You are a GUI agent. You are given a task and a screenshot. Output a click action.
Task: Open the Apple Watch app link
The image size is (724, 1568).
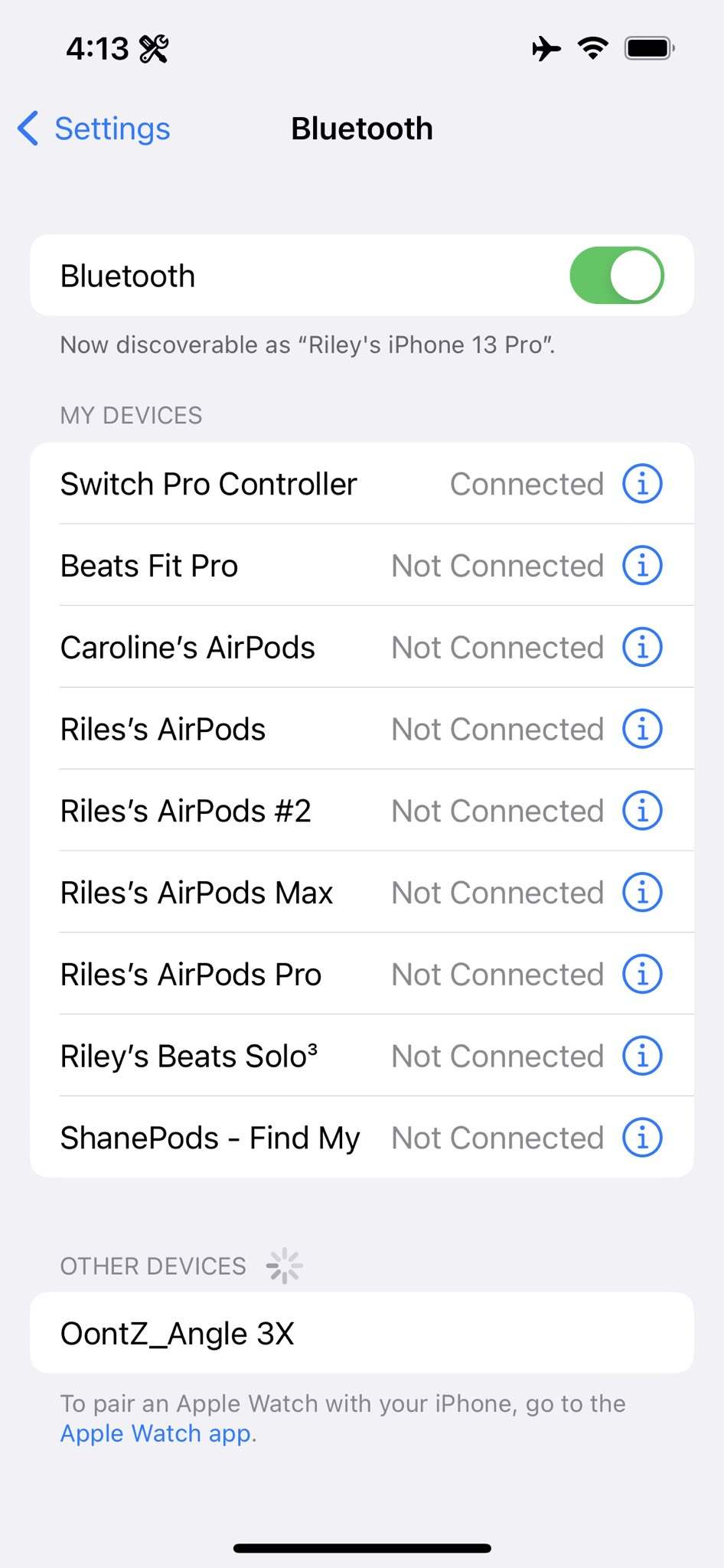click(156, 1433)
